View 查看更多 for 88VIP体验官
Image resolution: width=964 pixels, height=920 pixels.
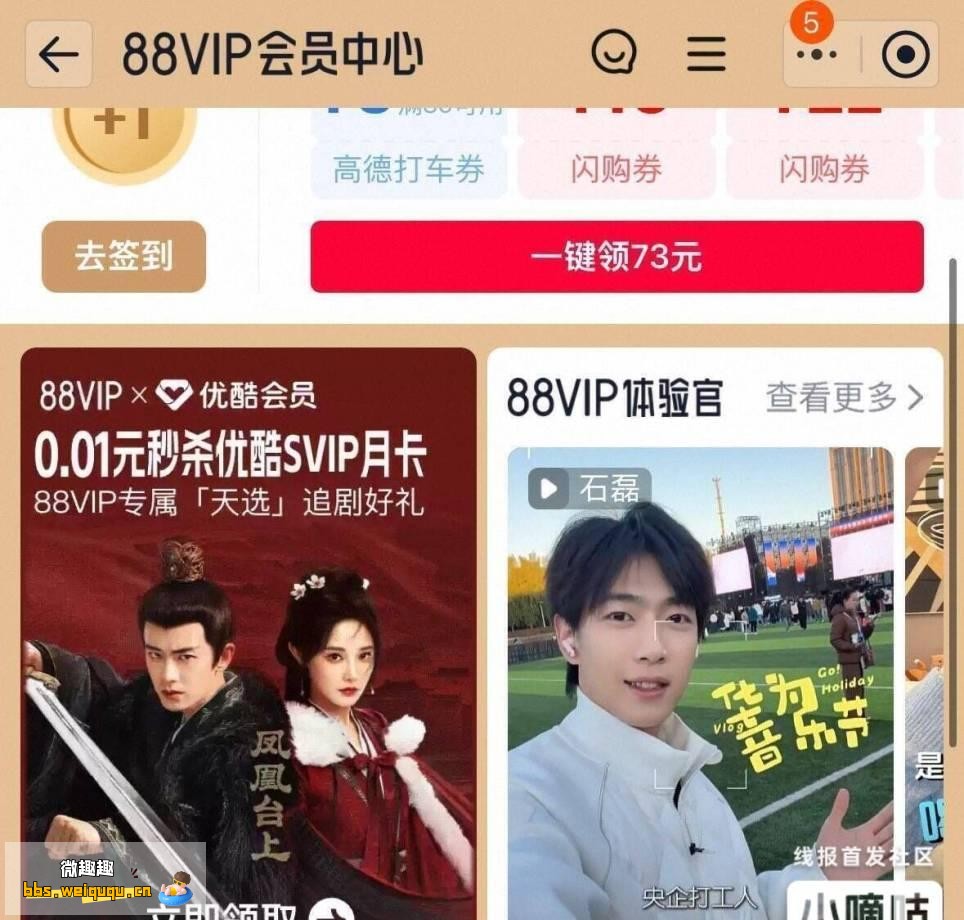point(844,398)
